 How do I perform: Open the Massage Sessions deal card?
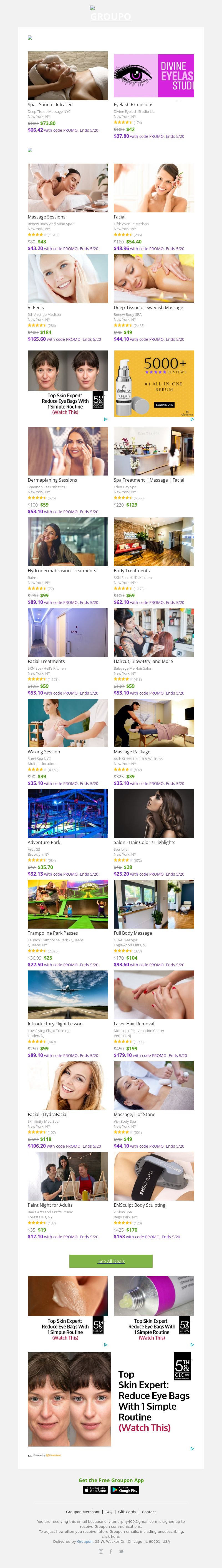coord(68,187)
